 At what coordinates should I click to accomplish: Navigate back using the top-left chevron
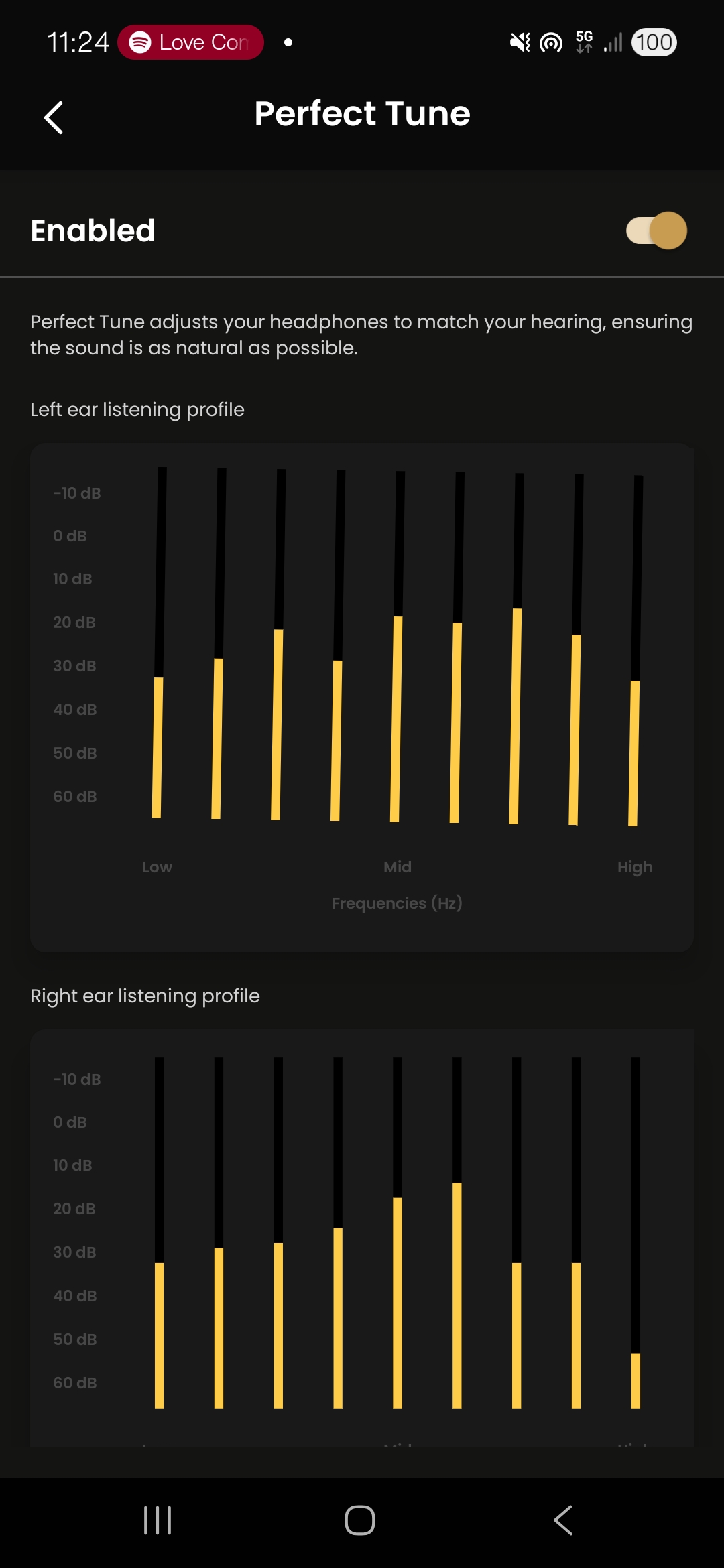(54, 117)
